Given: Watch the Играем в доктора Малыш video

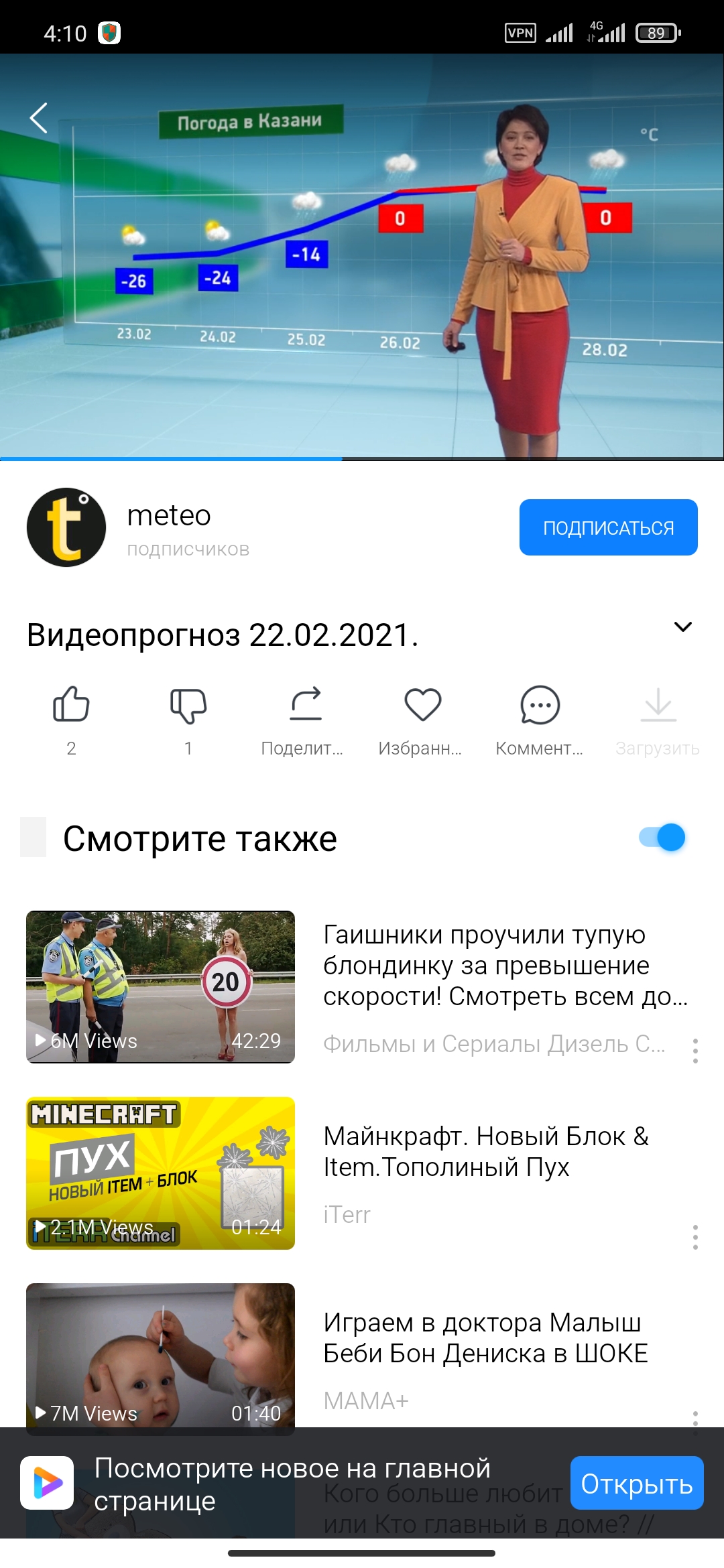Looking at the screenshot, I should coord(160,1354).
